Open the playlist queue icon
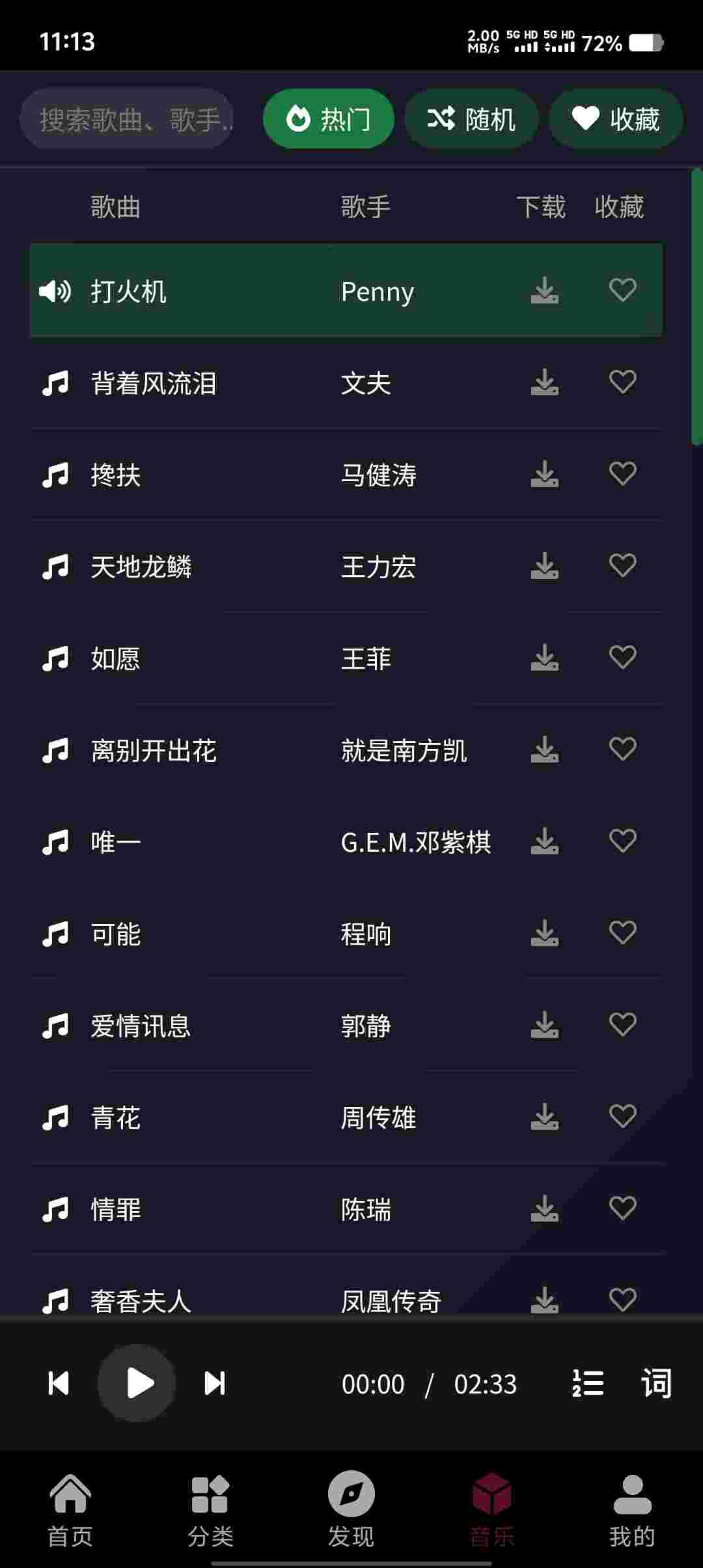 588,1384
